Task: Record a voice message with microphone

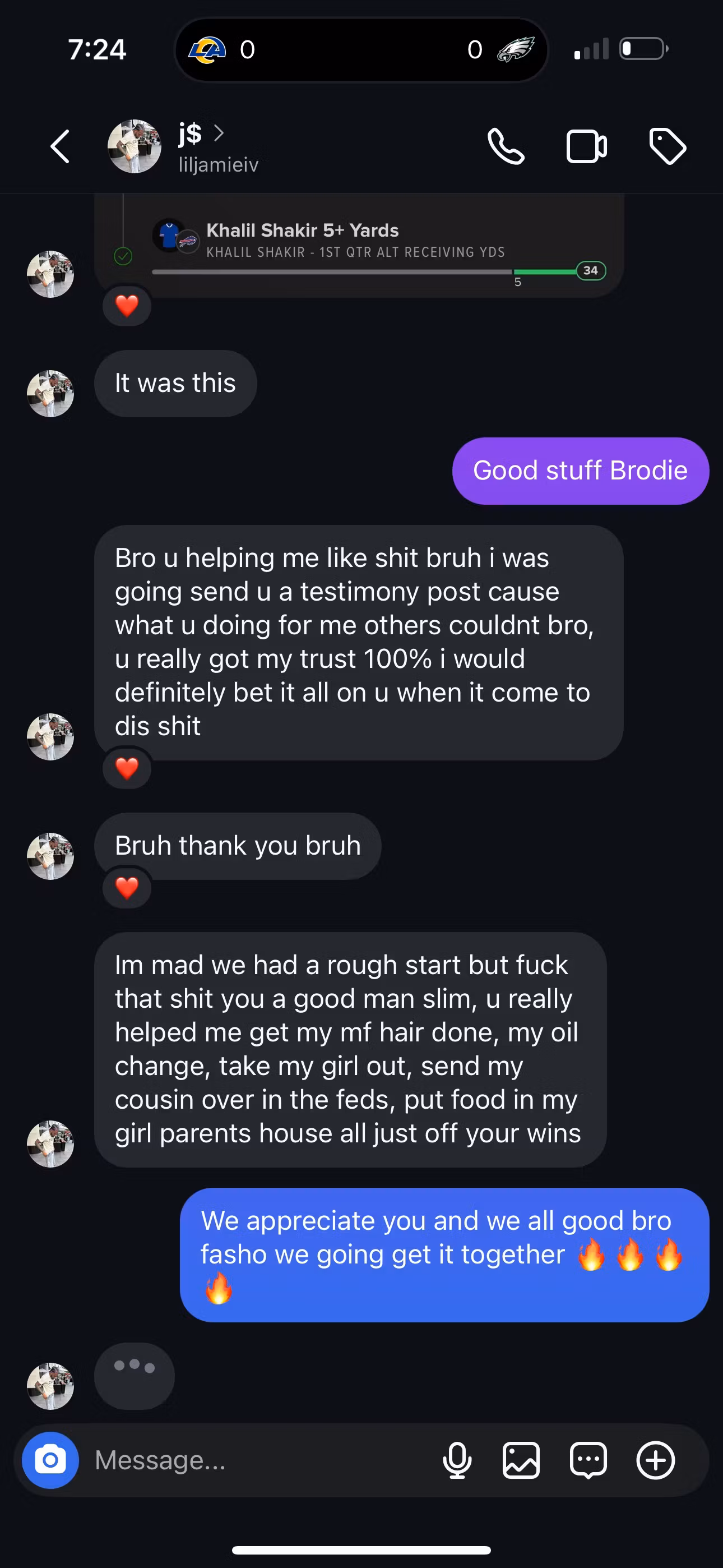Action: [x=457, y=1460]
